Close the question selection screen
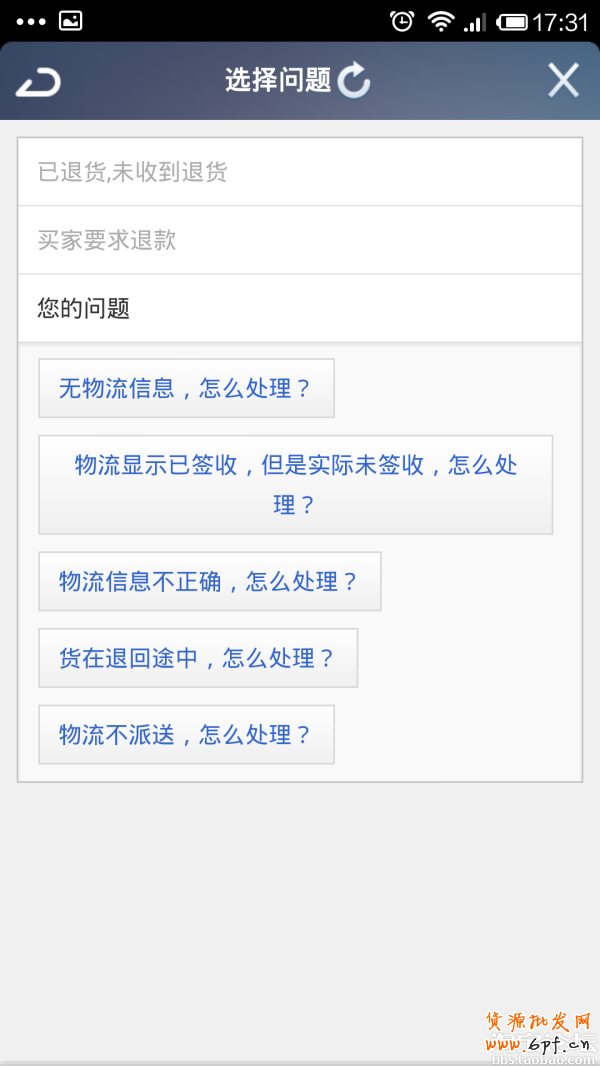This screenshot has height=1066, width=600. [563, 81]
